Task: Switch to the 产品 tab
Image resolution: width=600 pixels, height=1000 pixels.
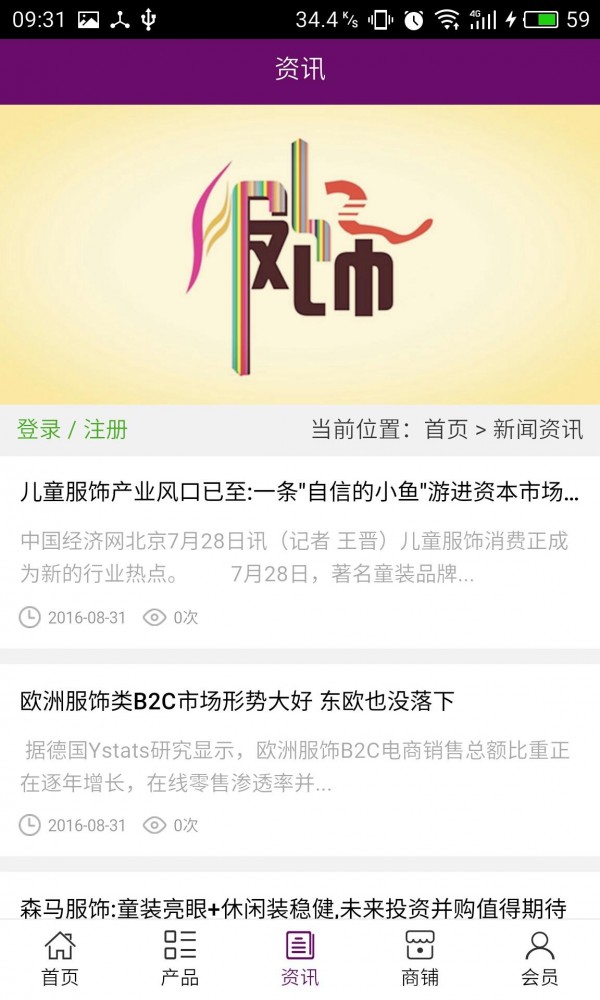Action: tap(180, 958)
